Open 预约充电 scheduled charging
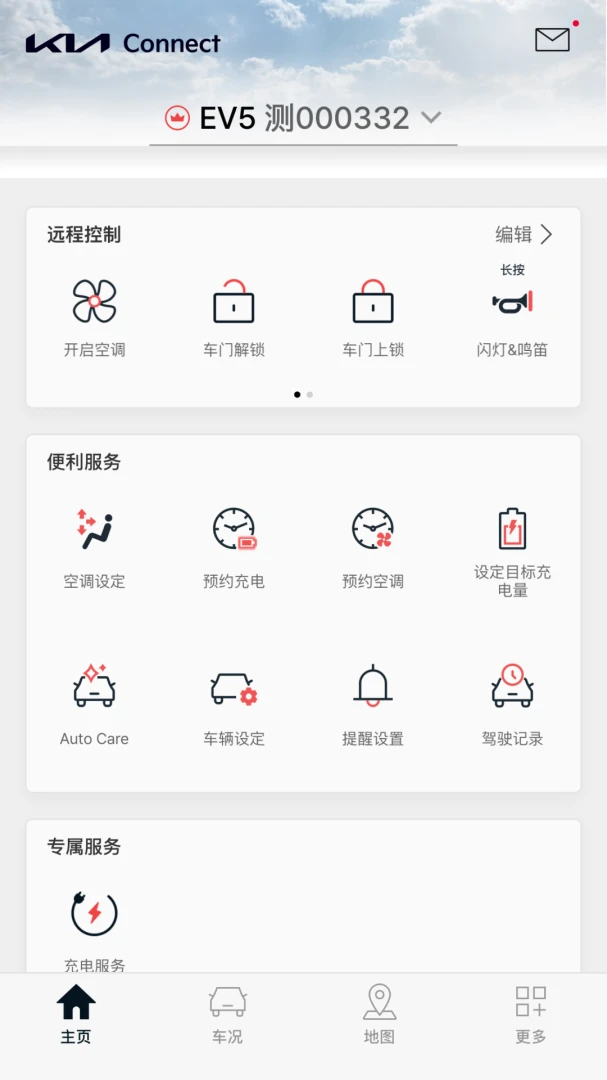Image resolution: width=607 pixels, height=1080 pixels. pos(233,548)
